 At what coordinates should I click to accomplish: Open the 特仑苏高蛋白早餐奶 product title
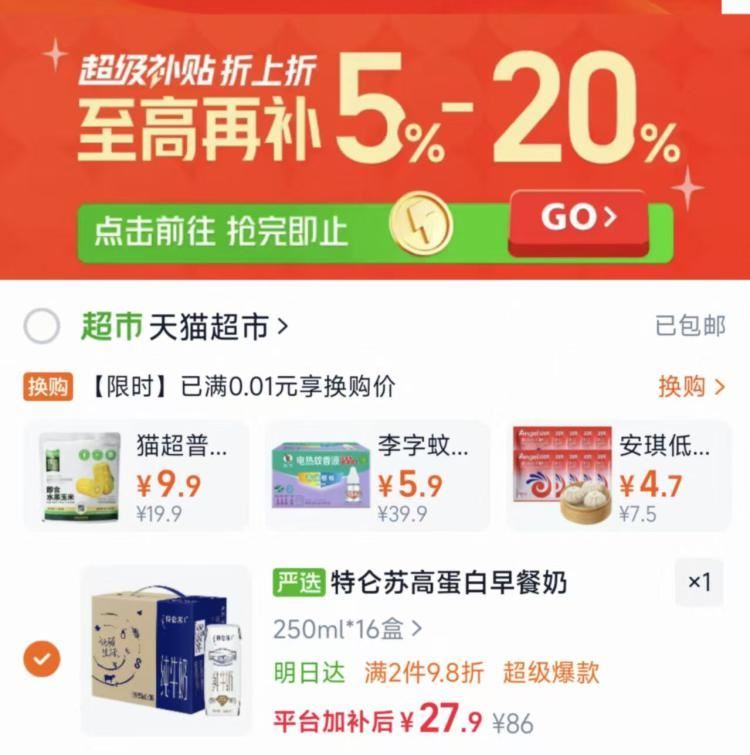pyautogui.click(x=420, y=583)
